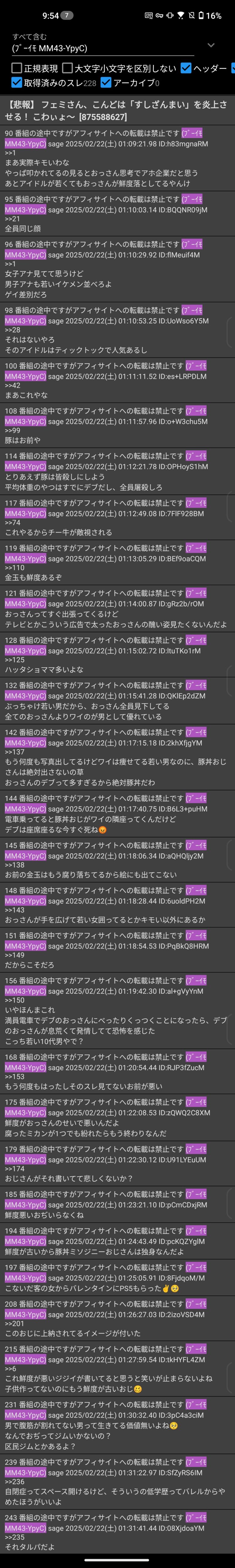Tap the すべて含む search field
This screenshot has width=235, height=1568.
[103, 48]
